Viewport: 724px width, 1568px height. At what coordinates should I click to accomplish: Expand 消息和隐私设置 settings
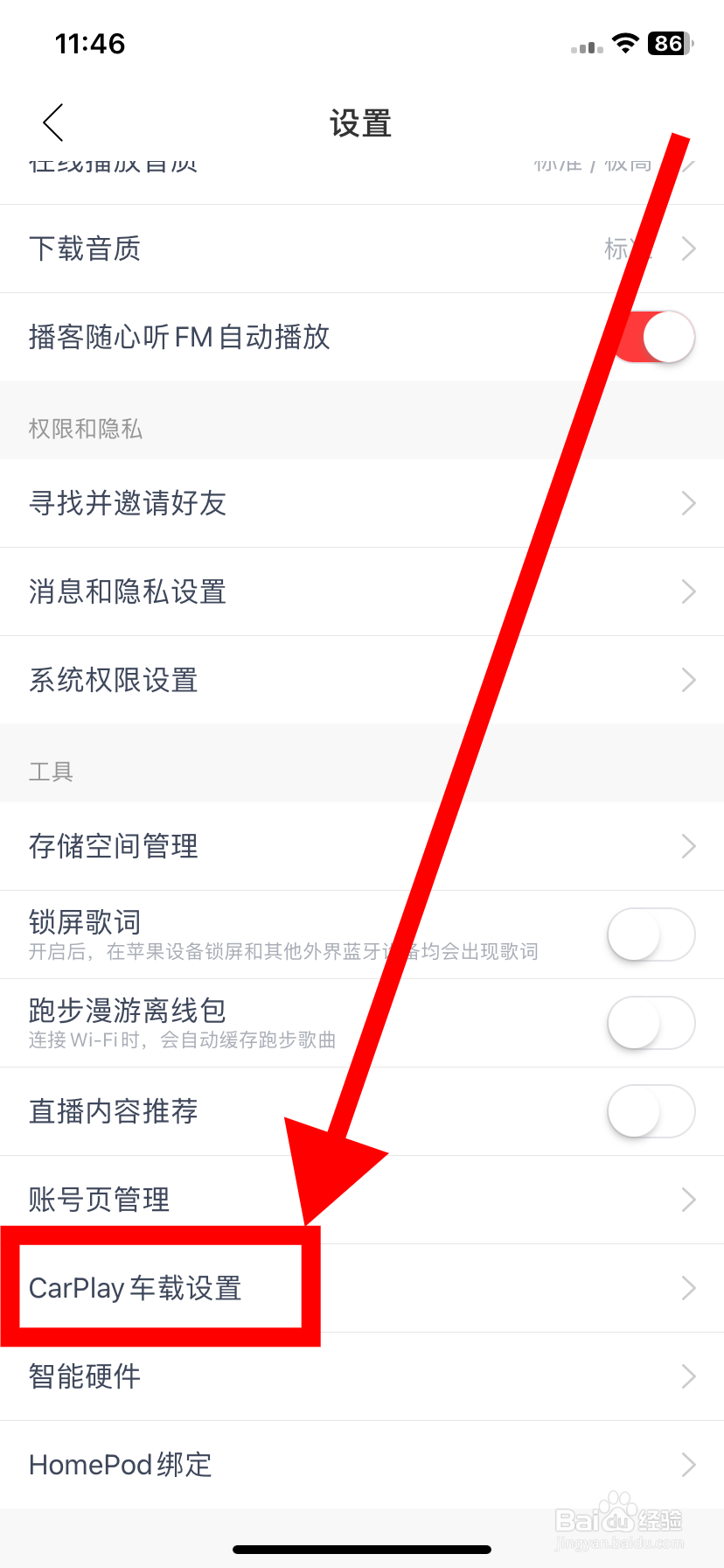coord(687,591)
